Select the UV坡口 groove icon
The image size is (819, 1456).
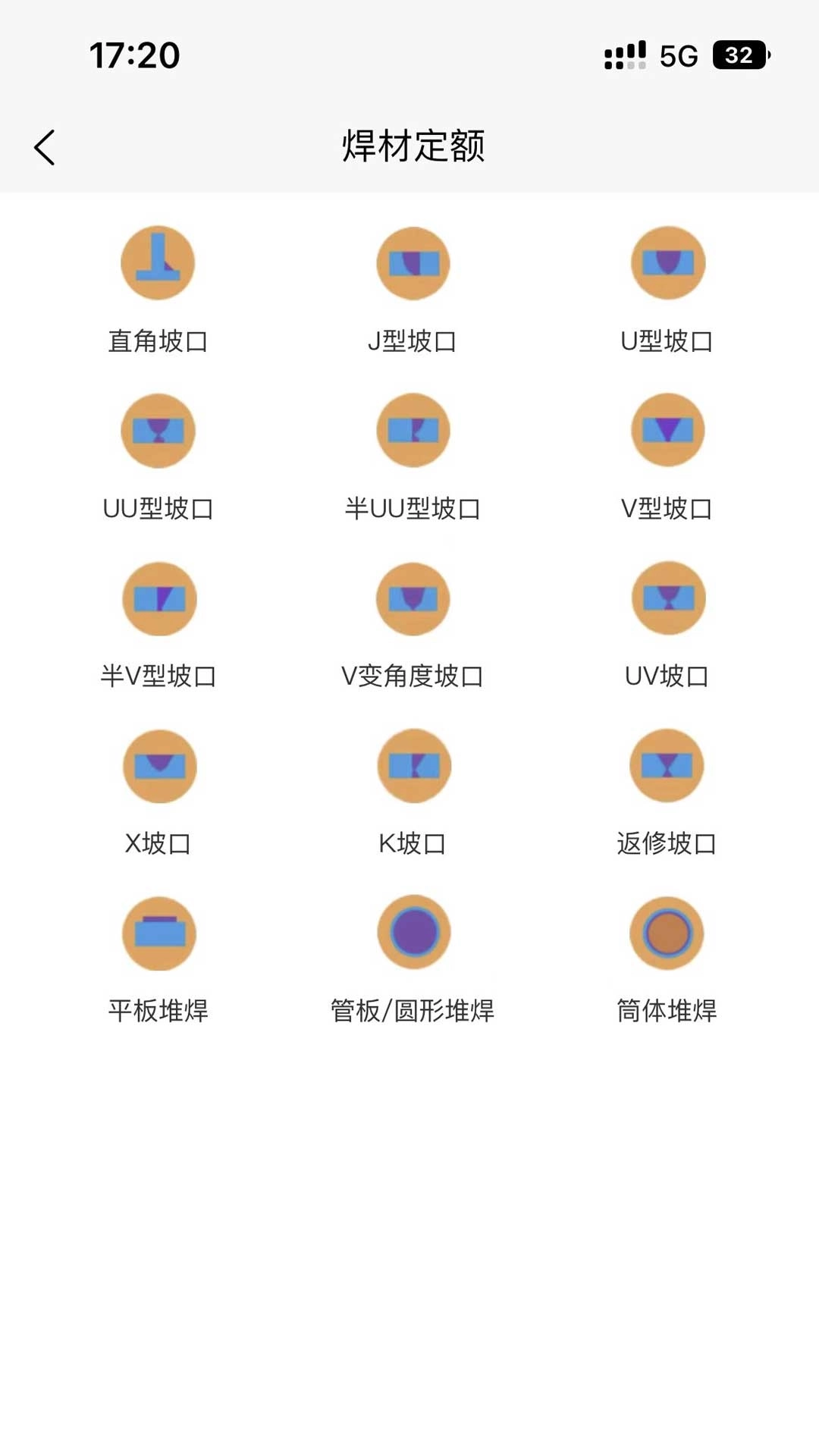coord(667,598)
